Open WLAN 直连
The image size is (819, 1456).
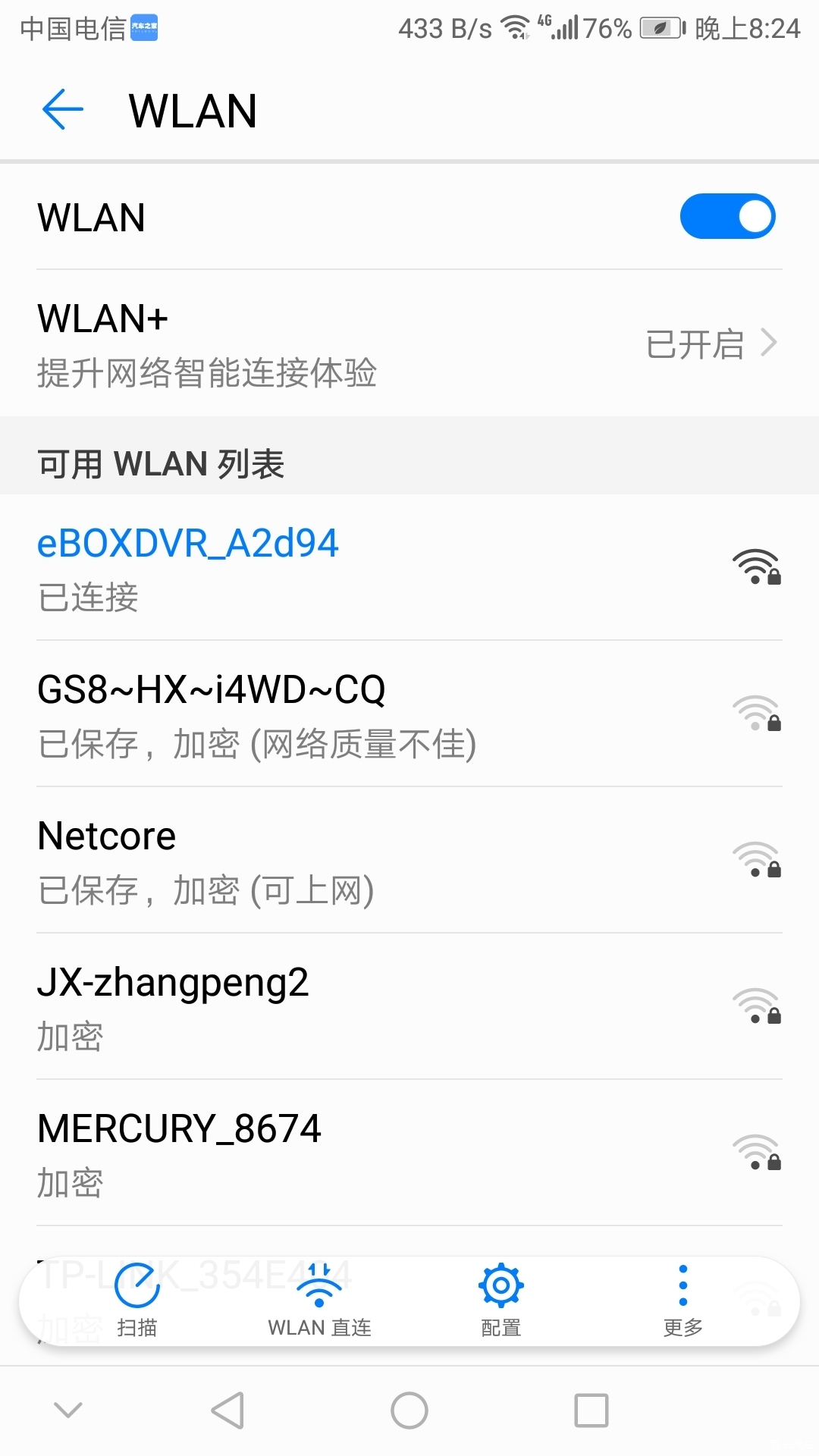pyautogui.click(x=319, y=1301)
